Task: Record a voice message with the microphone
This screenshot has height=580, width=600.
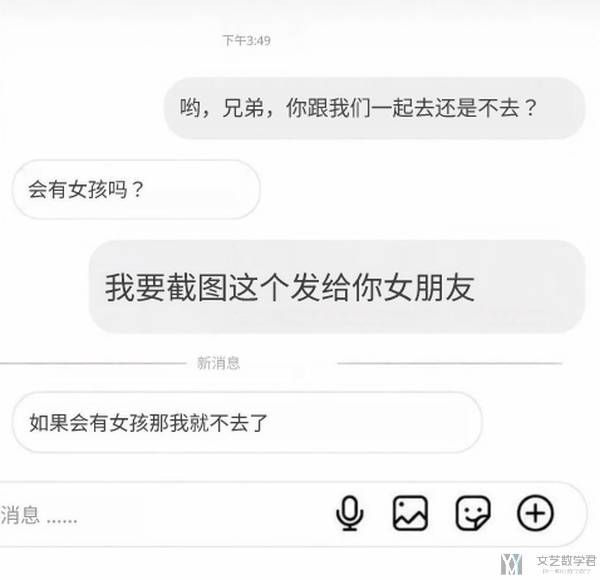Action: [x=349, y=514]
